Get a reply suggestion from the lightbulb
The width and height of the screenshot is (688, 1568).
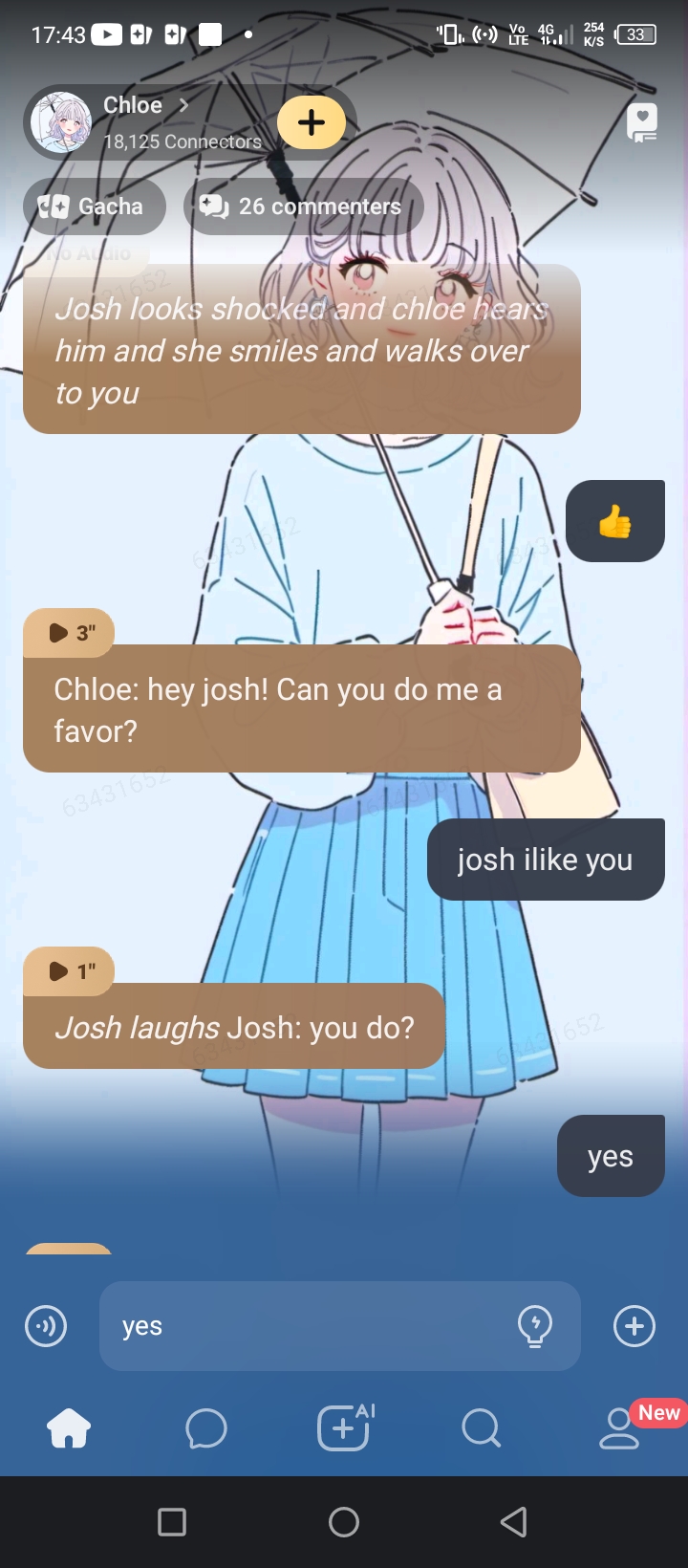point(535,1326)
